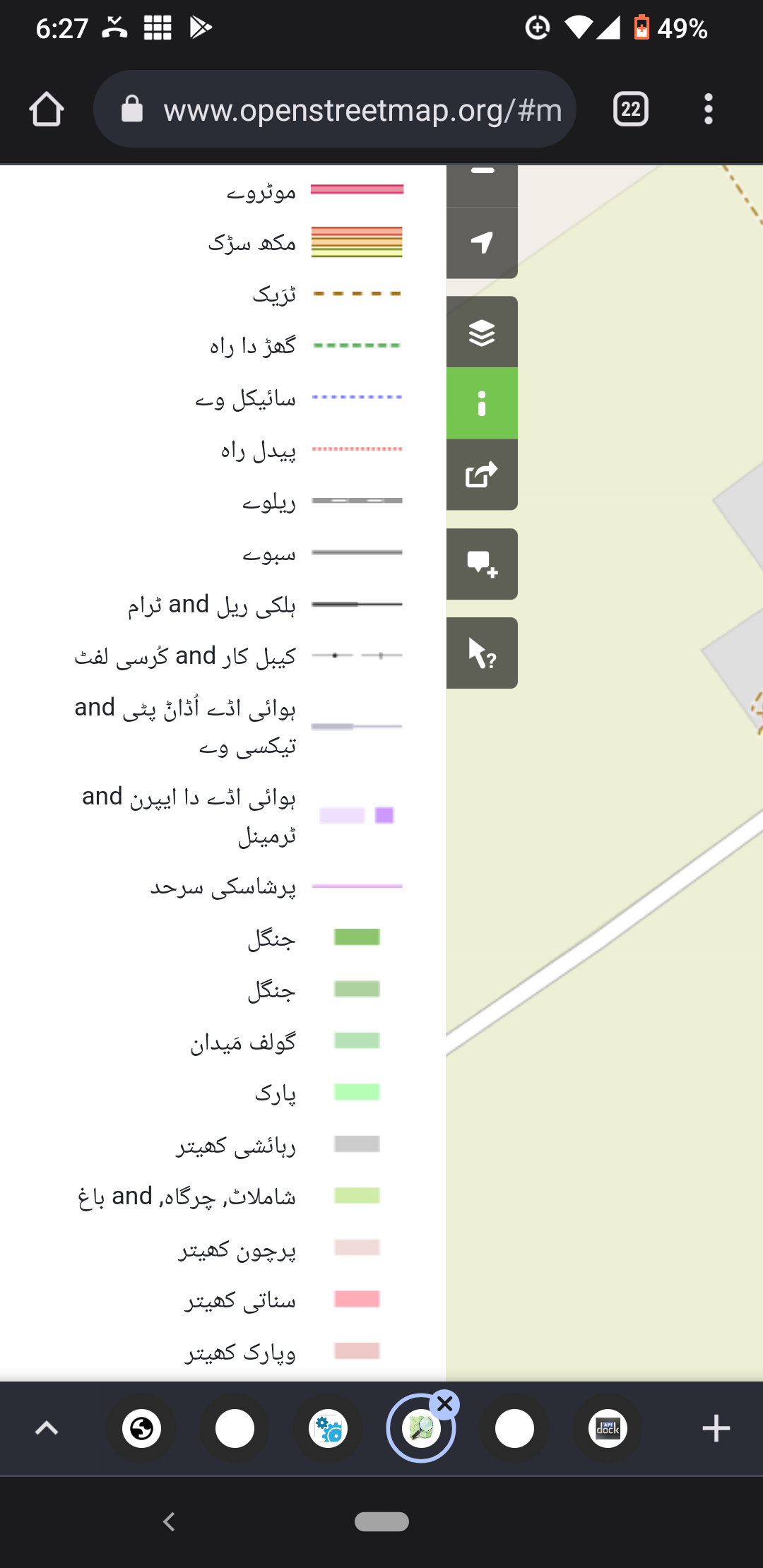Open a new browser tab

pos(716,1428)
